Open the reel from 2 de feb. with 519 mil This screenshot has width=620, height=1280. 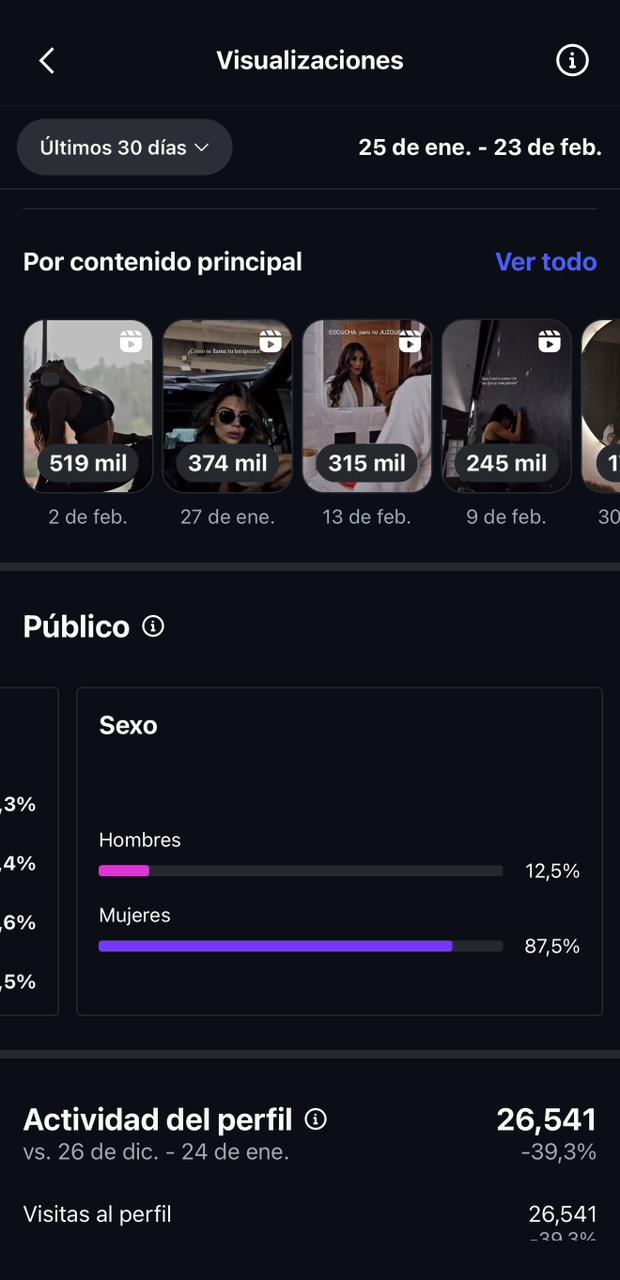point(88,406)
